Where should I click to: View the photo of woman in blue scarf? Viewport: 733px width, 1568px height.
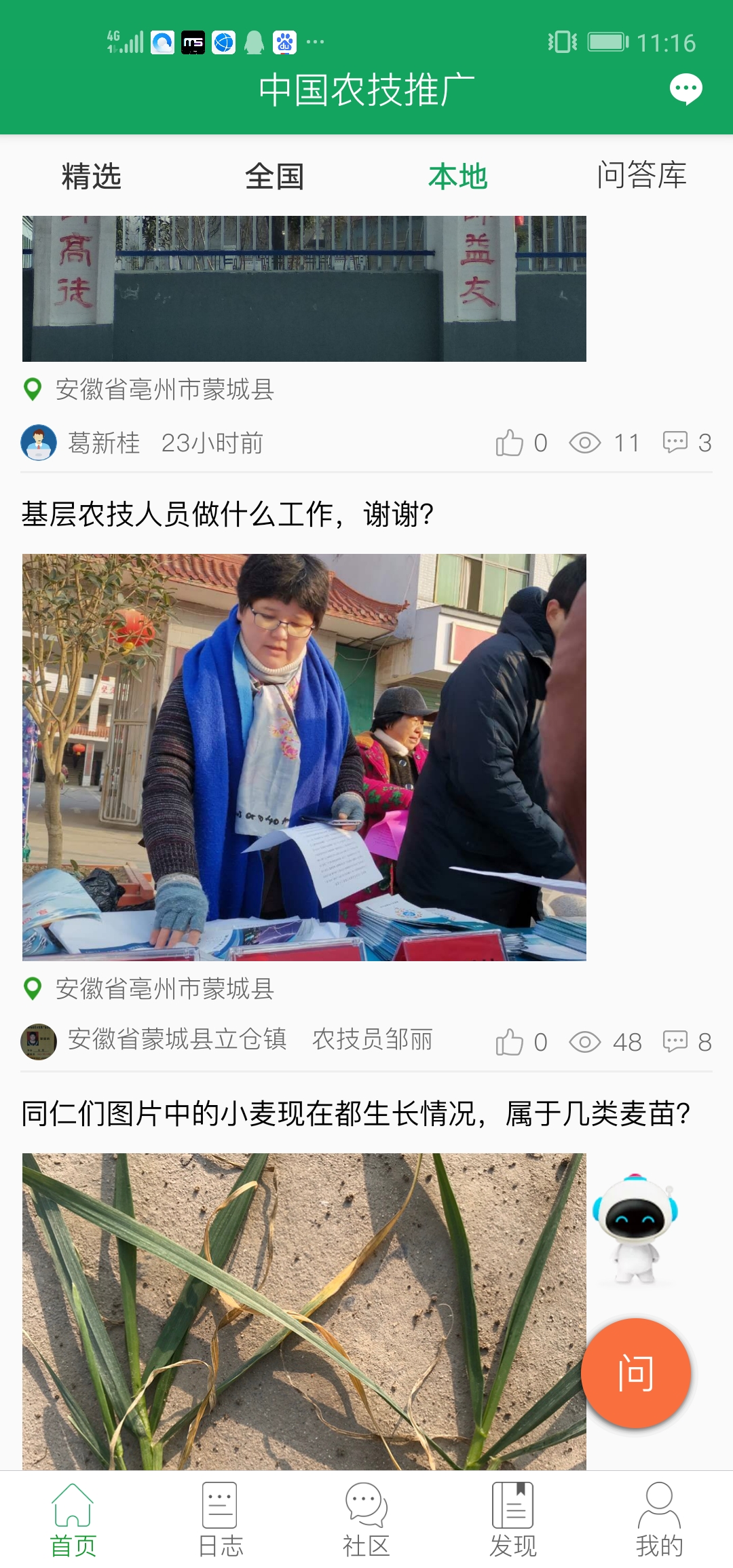pos(304,757)
